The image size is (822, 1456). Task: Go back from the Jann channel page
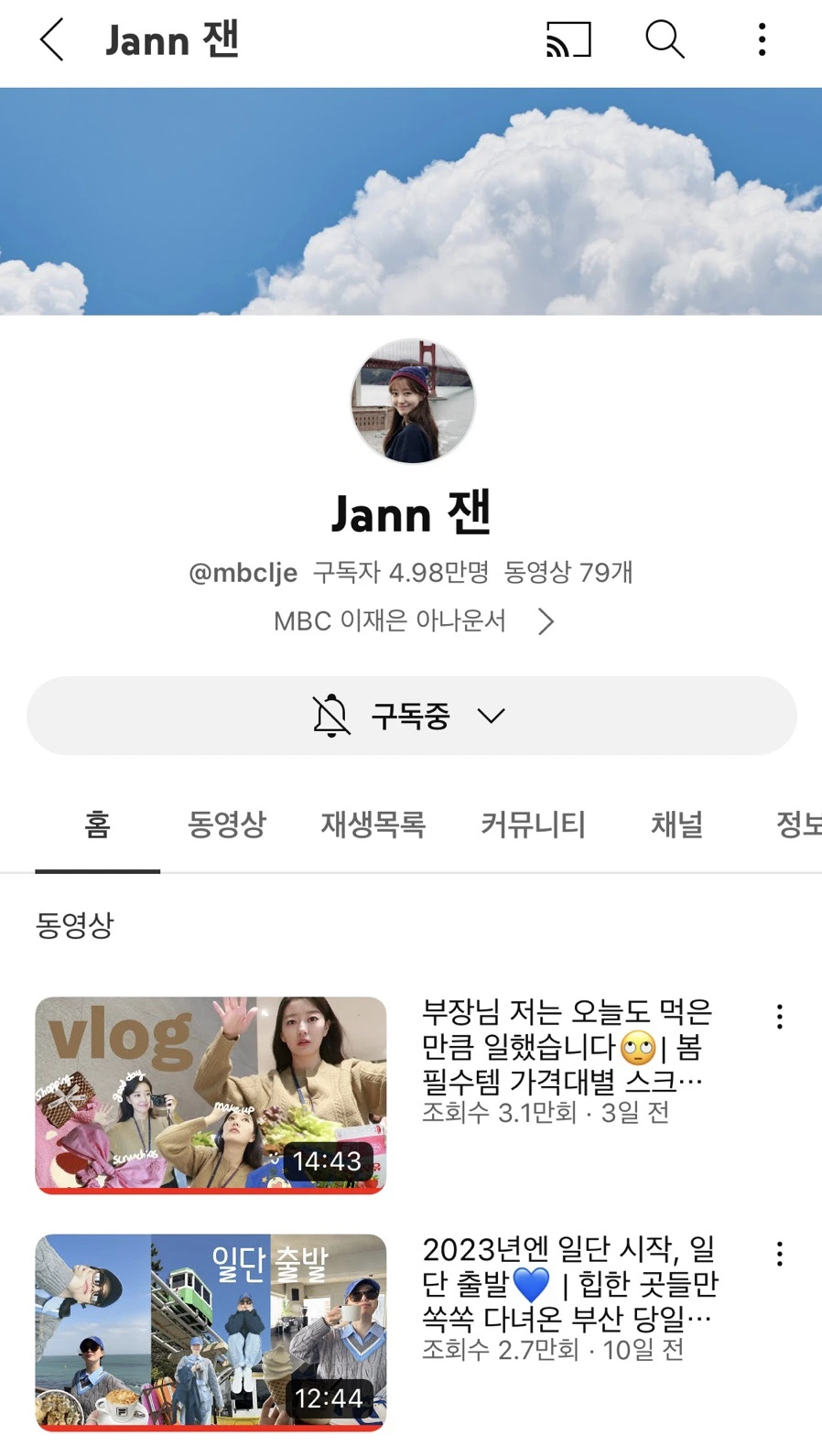(52, 40)
